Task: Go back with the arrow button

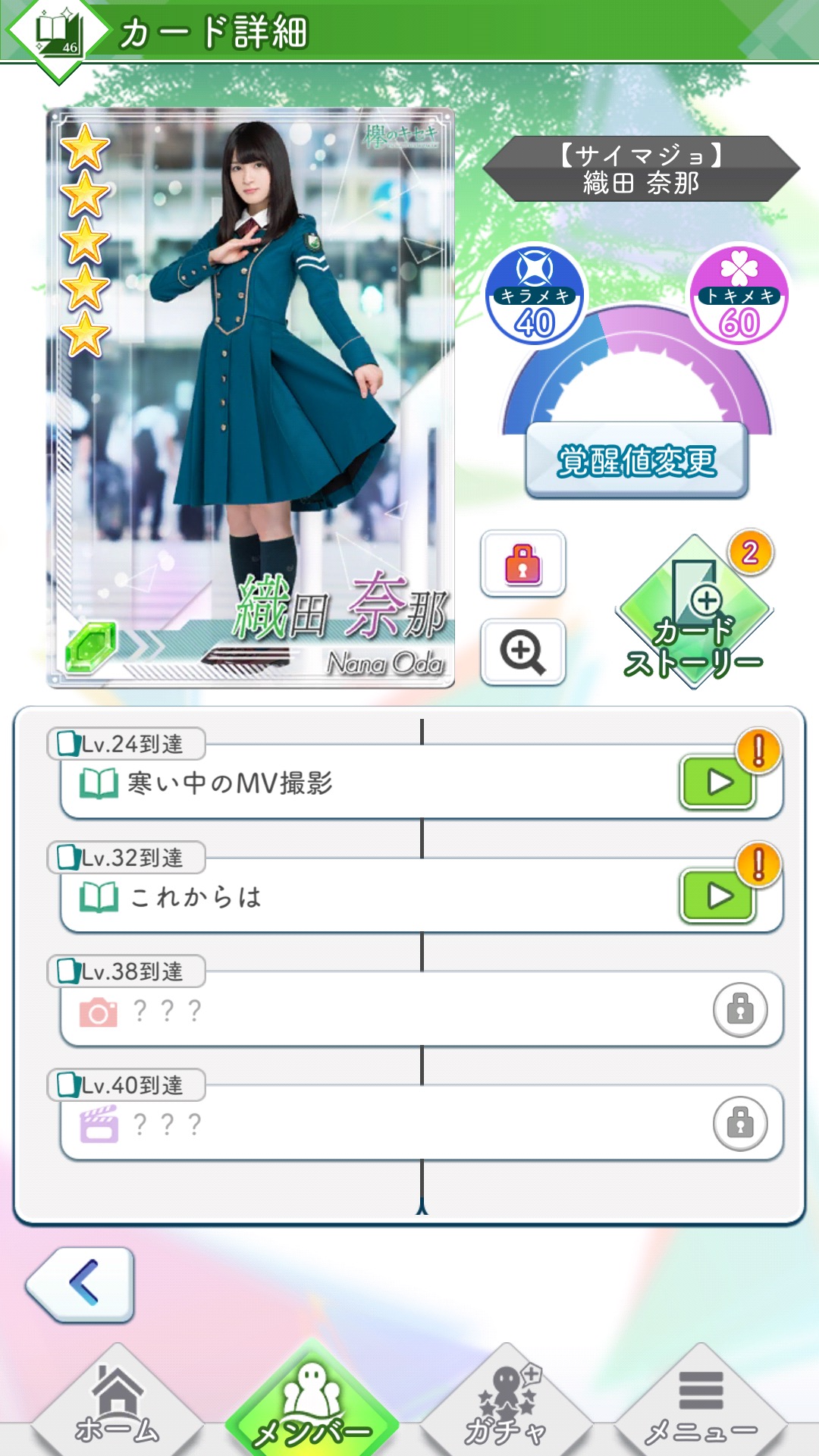Action: [82, 1284]
